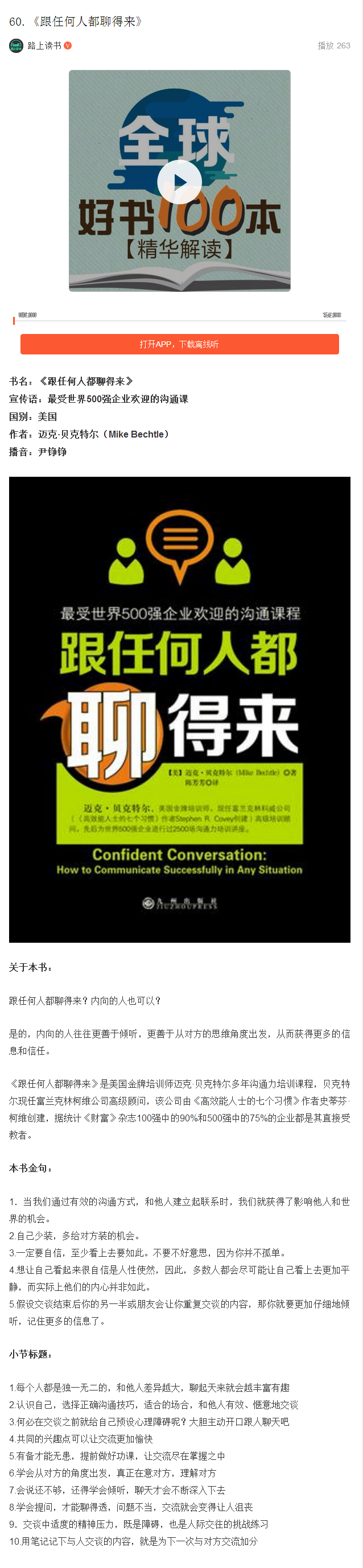The image size is (363, 1568).
Task: Open the 跟任何人都聊得来 book cover image
Action: tap(180, 709)
